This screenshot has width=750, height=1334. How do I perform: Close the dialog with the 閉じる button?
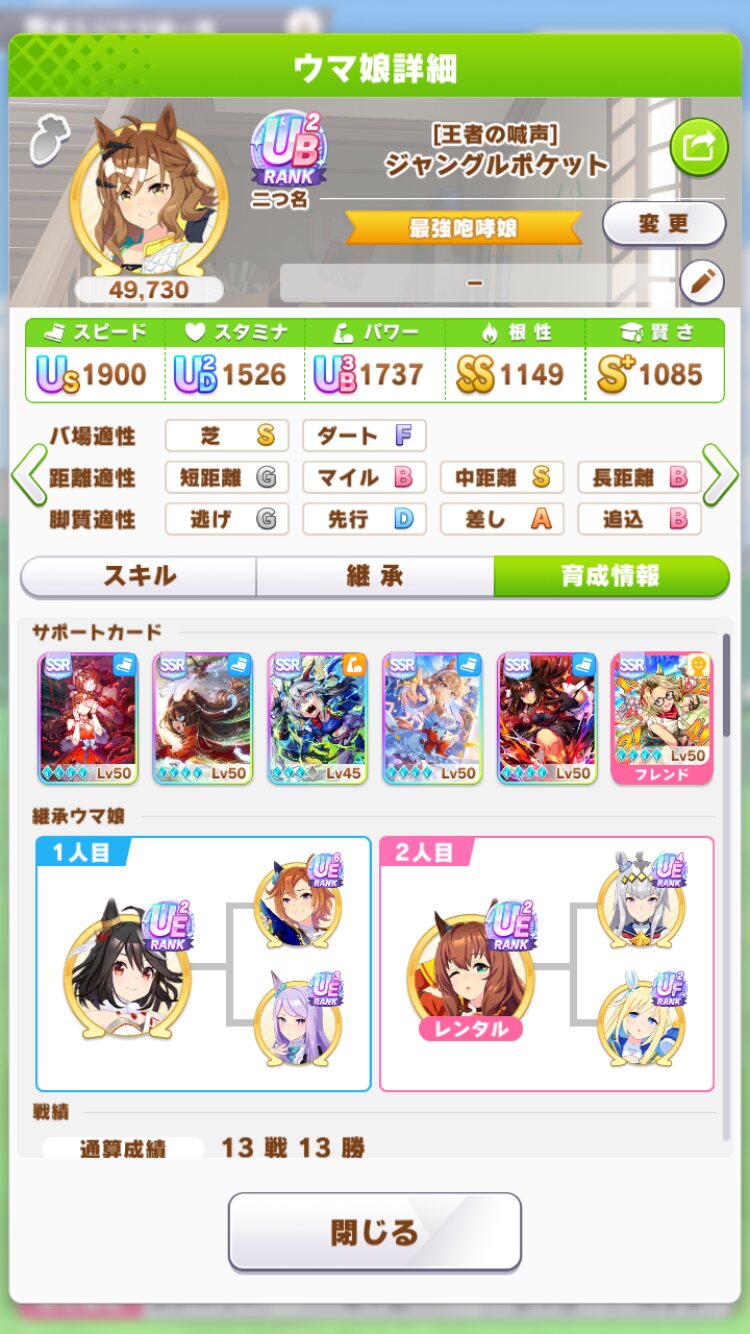(x=375, y=1231)
